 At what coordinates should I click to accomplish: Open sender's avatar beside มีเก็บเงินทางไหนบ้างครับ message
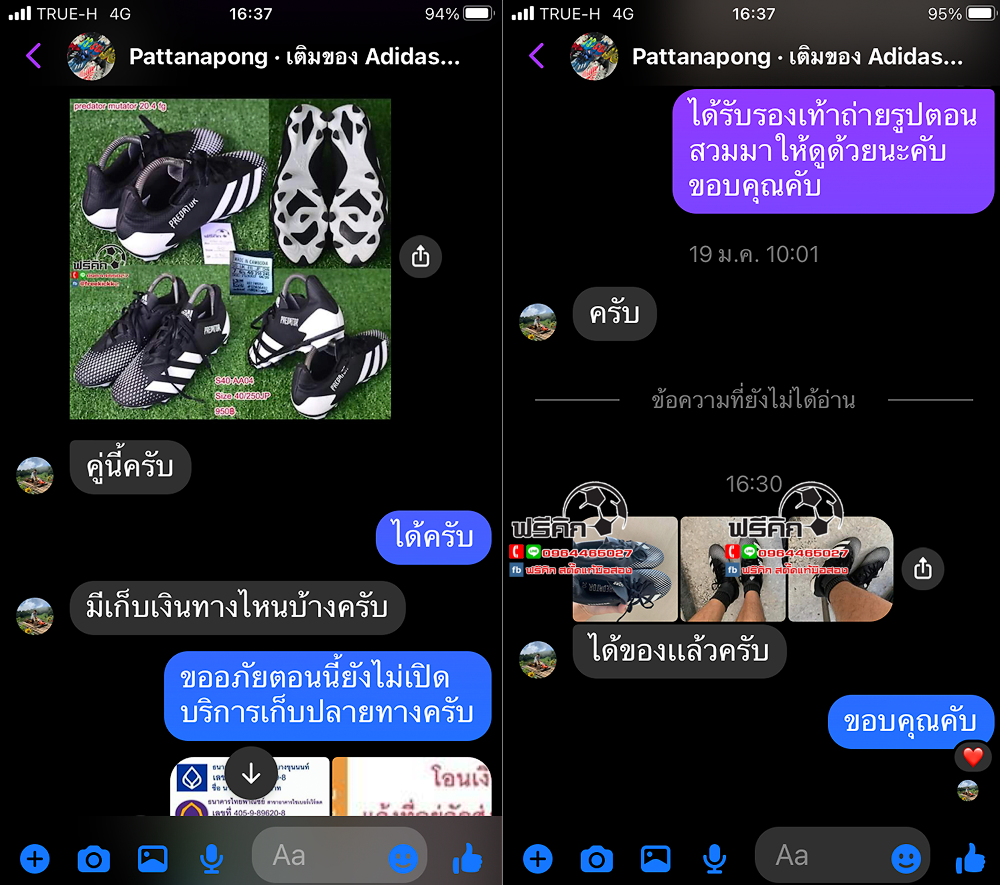click(35, 616)
